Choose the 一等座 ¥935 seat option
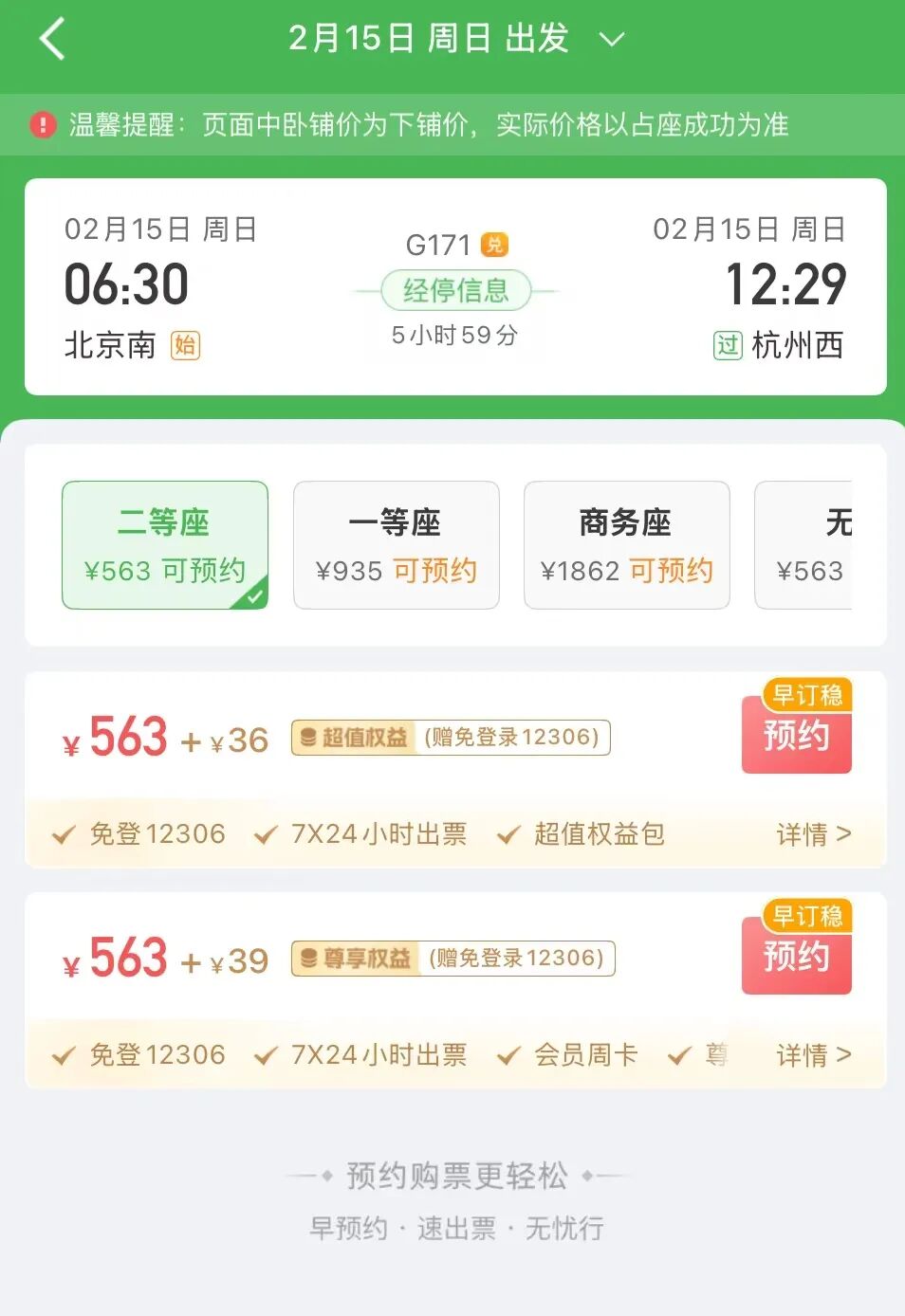The height and width of the screenshot is (1316, 905). [x=397, y=545]
